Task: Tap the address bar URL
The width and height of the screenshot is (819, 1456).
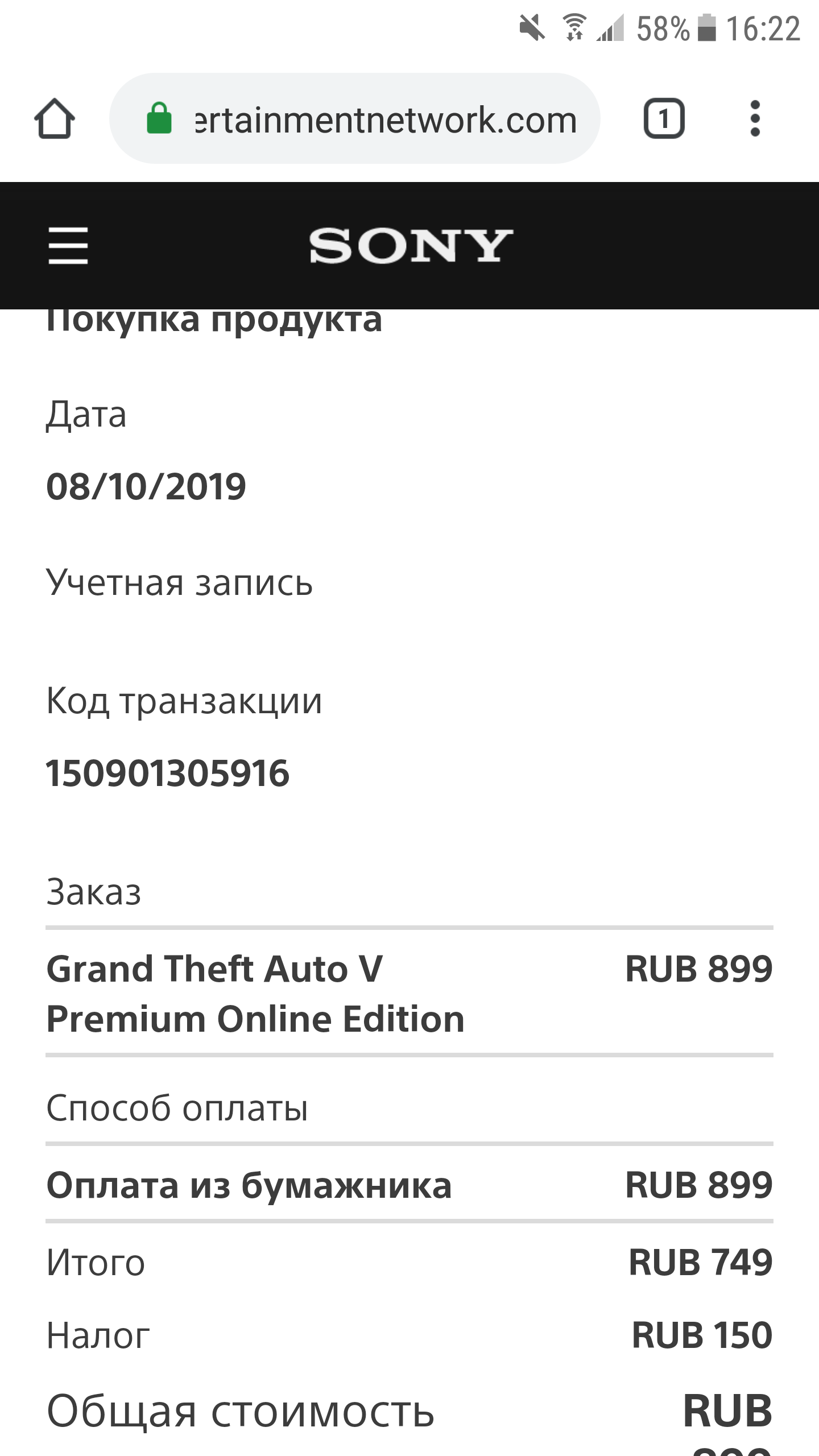Action: click(x=386, y=120)
